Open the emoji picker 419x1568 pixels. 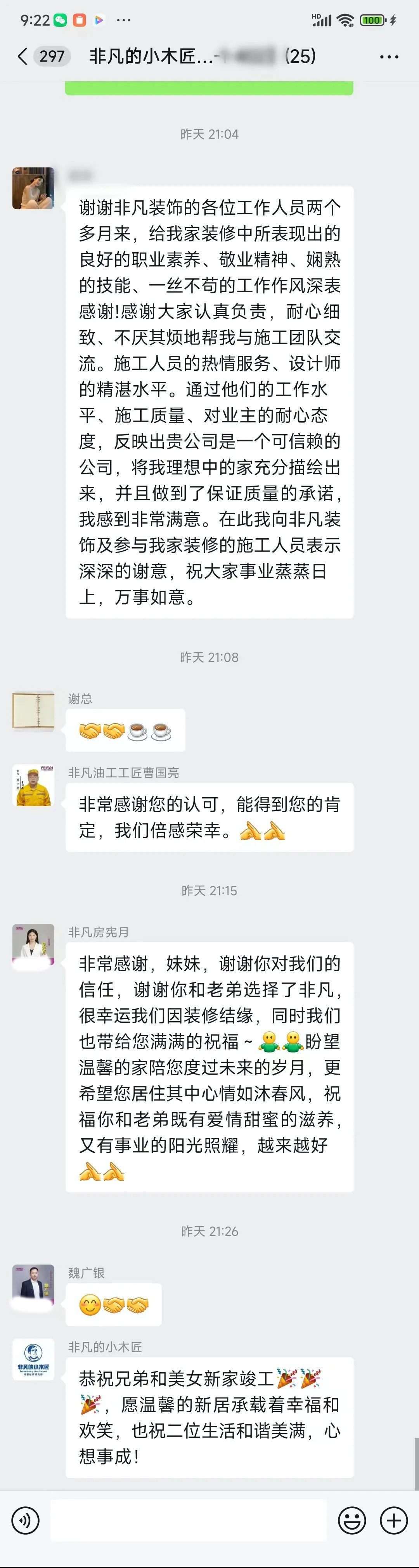pos(352,1520)
